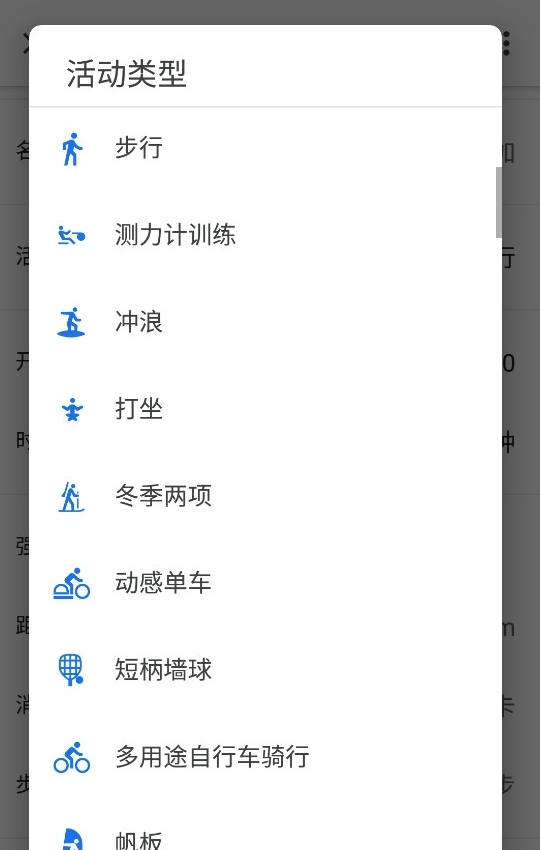541x850 pixels.
Task: Choose 多用途自行车骑行 option
Action: point(265,757)
